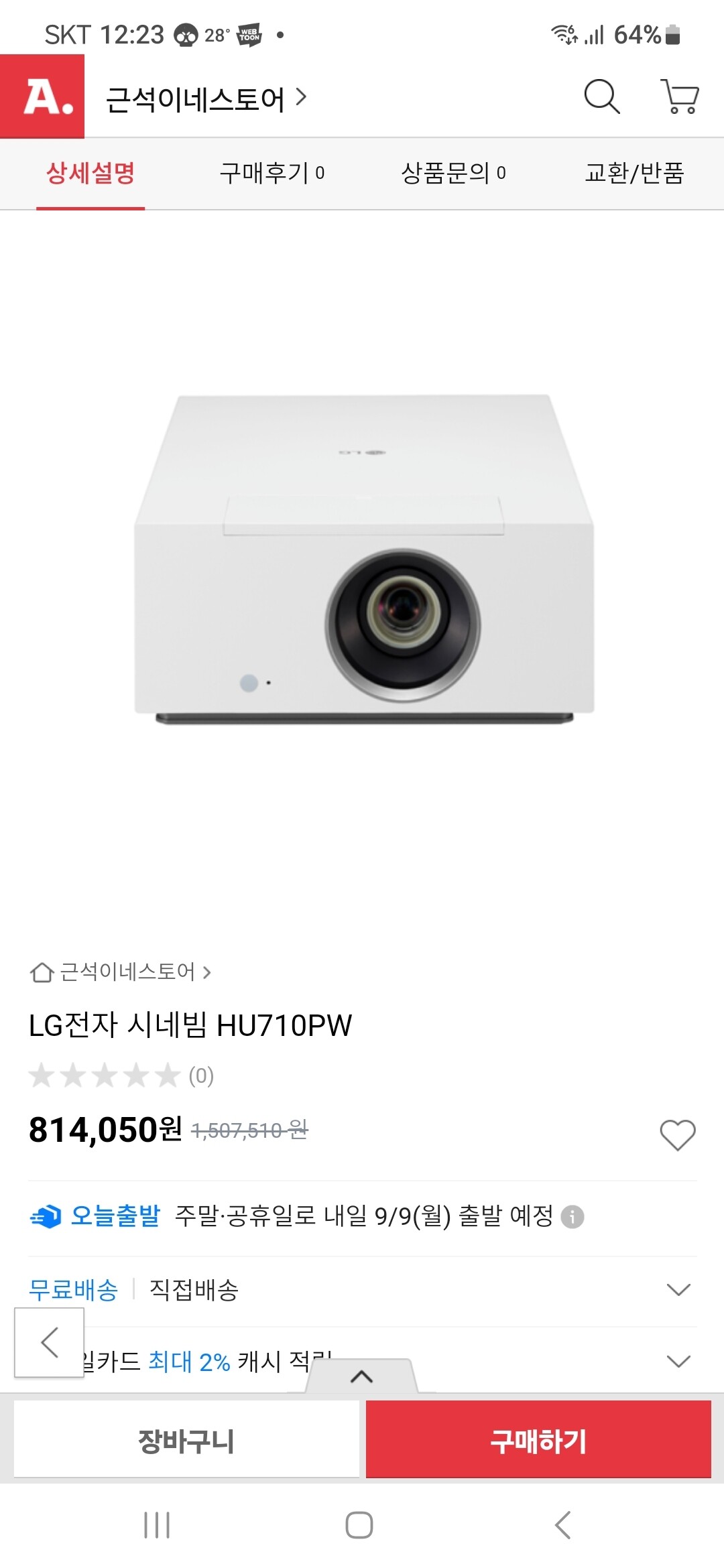Add the item with 장바구니 button
The height and width of the screenshot is (1568, 724).
pos(186,1439)
